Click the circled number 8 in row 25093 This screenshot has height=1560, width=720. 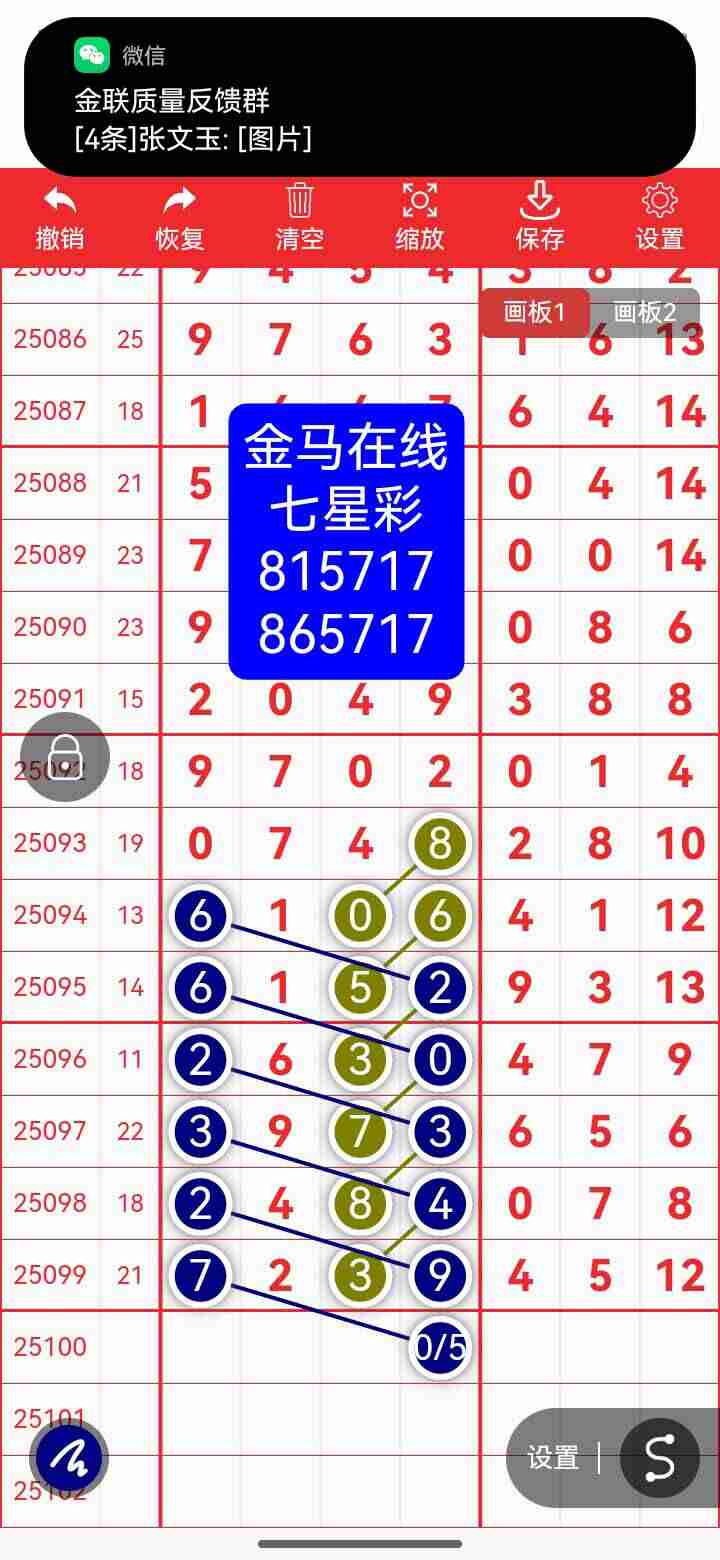click(438, 843)
